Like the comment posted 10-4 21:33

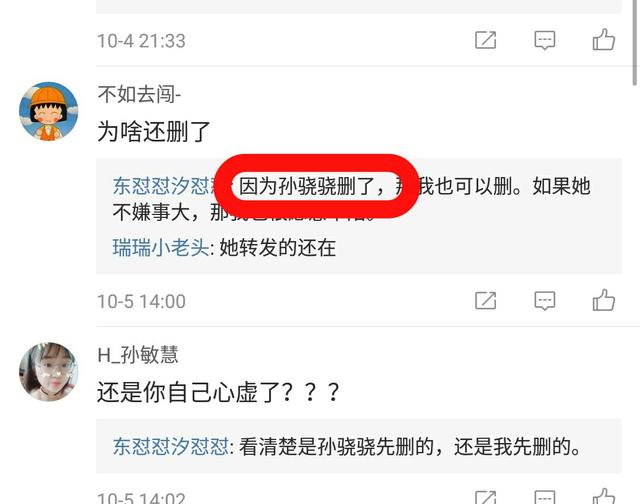(x=603, y=41)
